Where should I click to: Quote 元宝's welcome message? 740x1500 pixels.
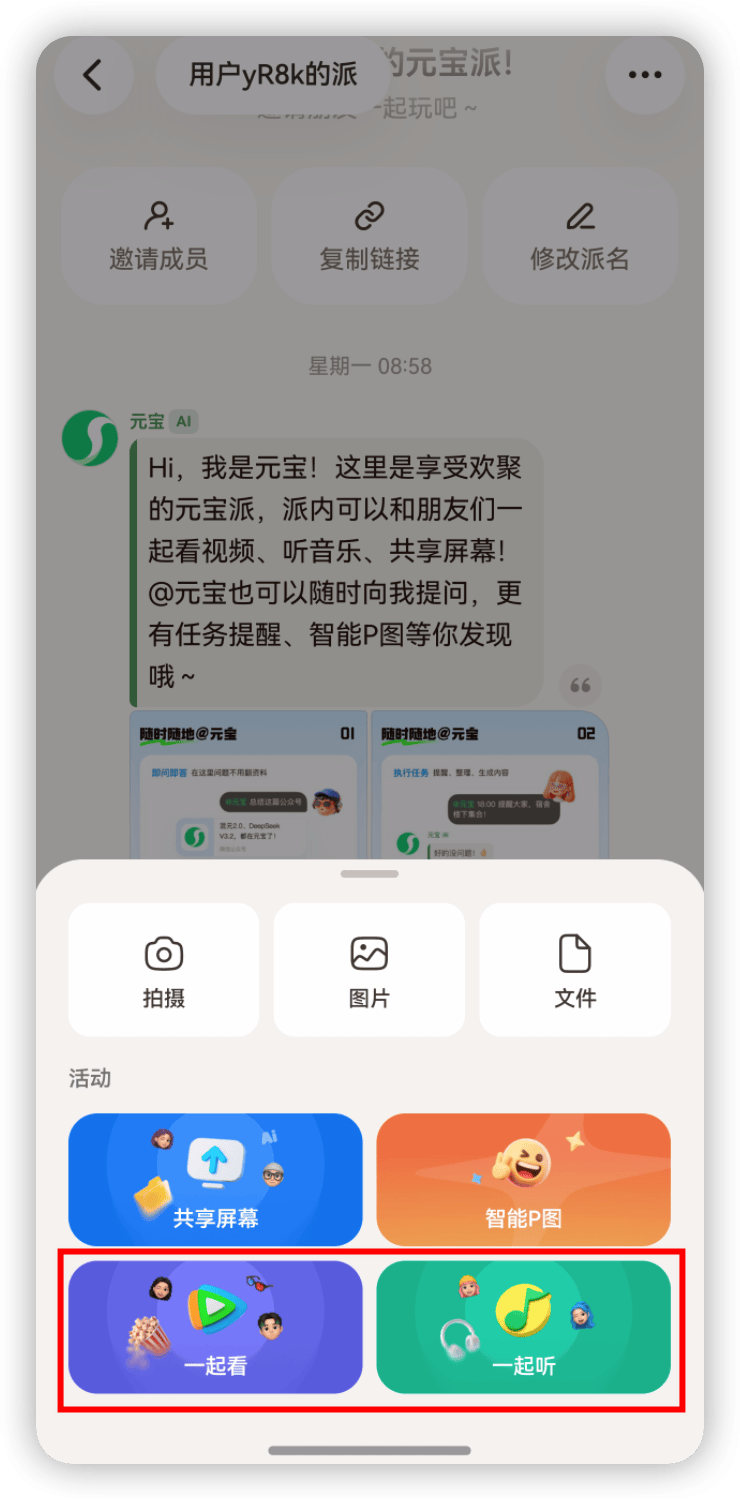pos(580,686)
